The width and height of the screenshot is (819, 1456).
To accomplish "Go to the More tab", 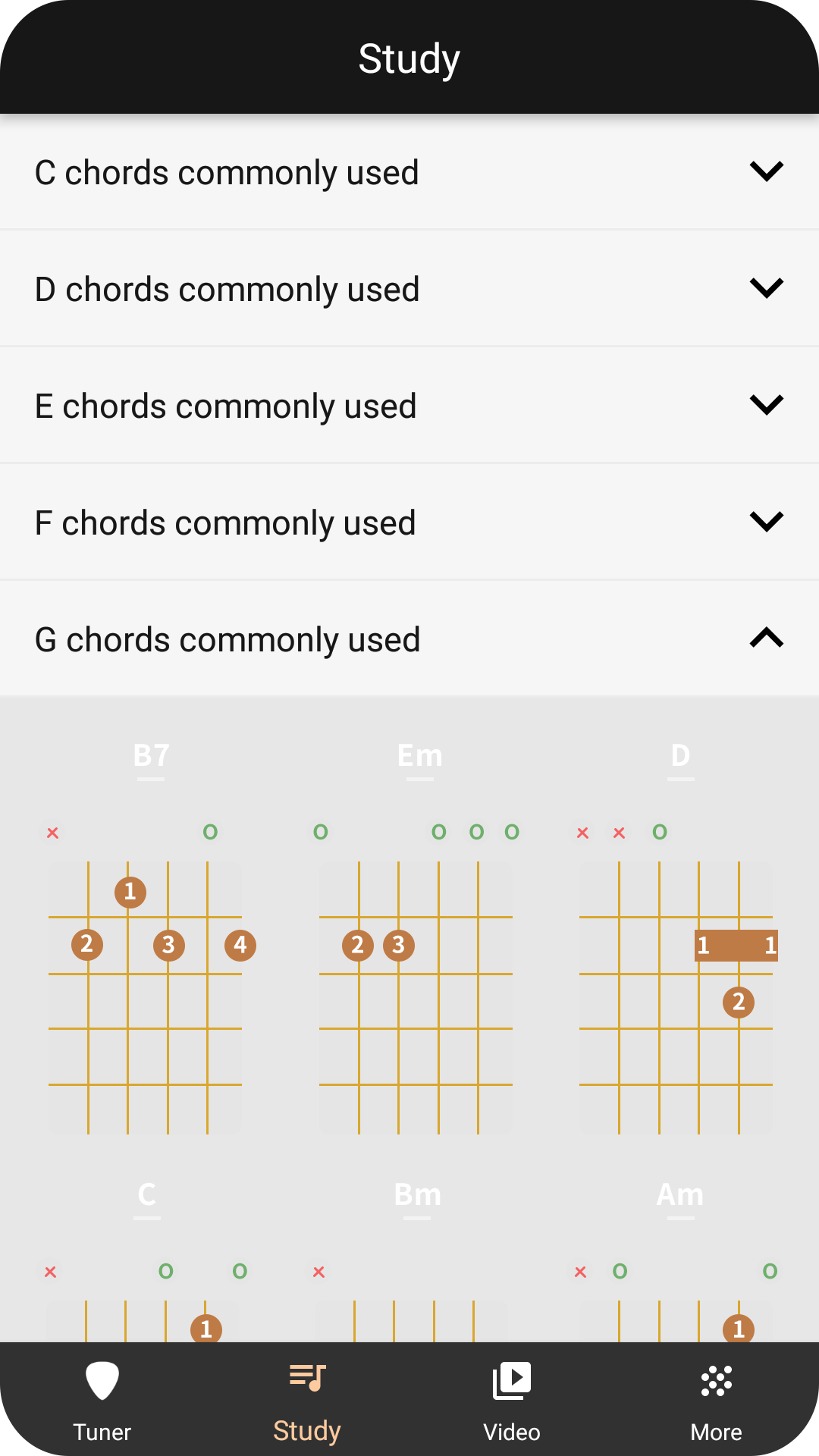I will (717, 1400).
